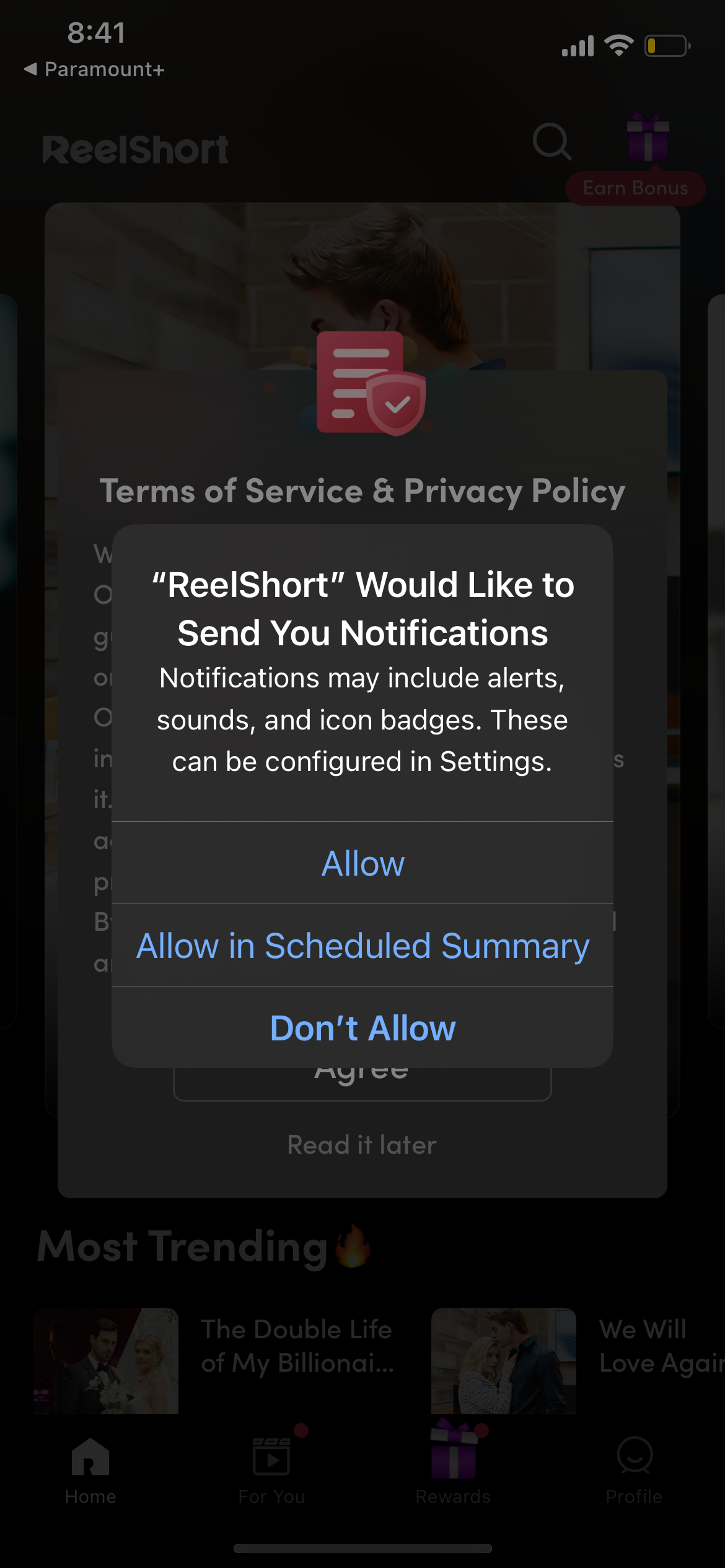
Task: Select Allow in Scheduled Summary
Action: click(x=362, y=945)
